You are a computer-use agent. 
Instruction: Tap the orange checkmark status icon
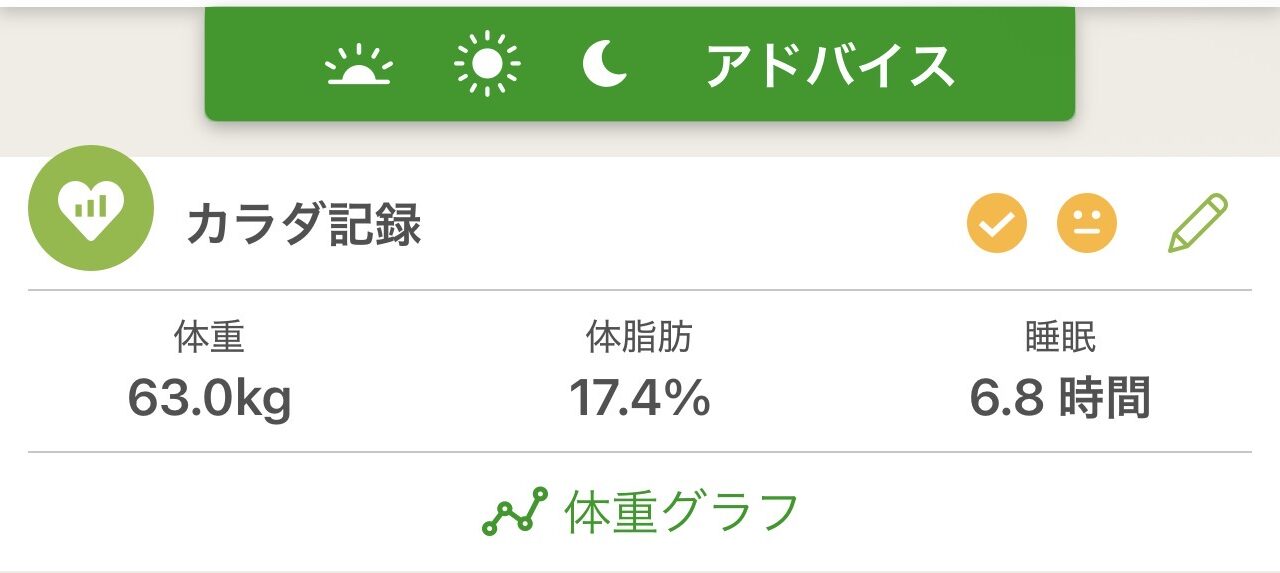[x=997, y=224]
